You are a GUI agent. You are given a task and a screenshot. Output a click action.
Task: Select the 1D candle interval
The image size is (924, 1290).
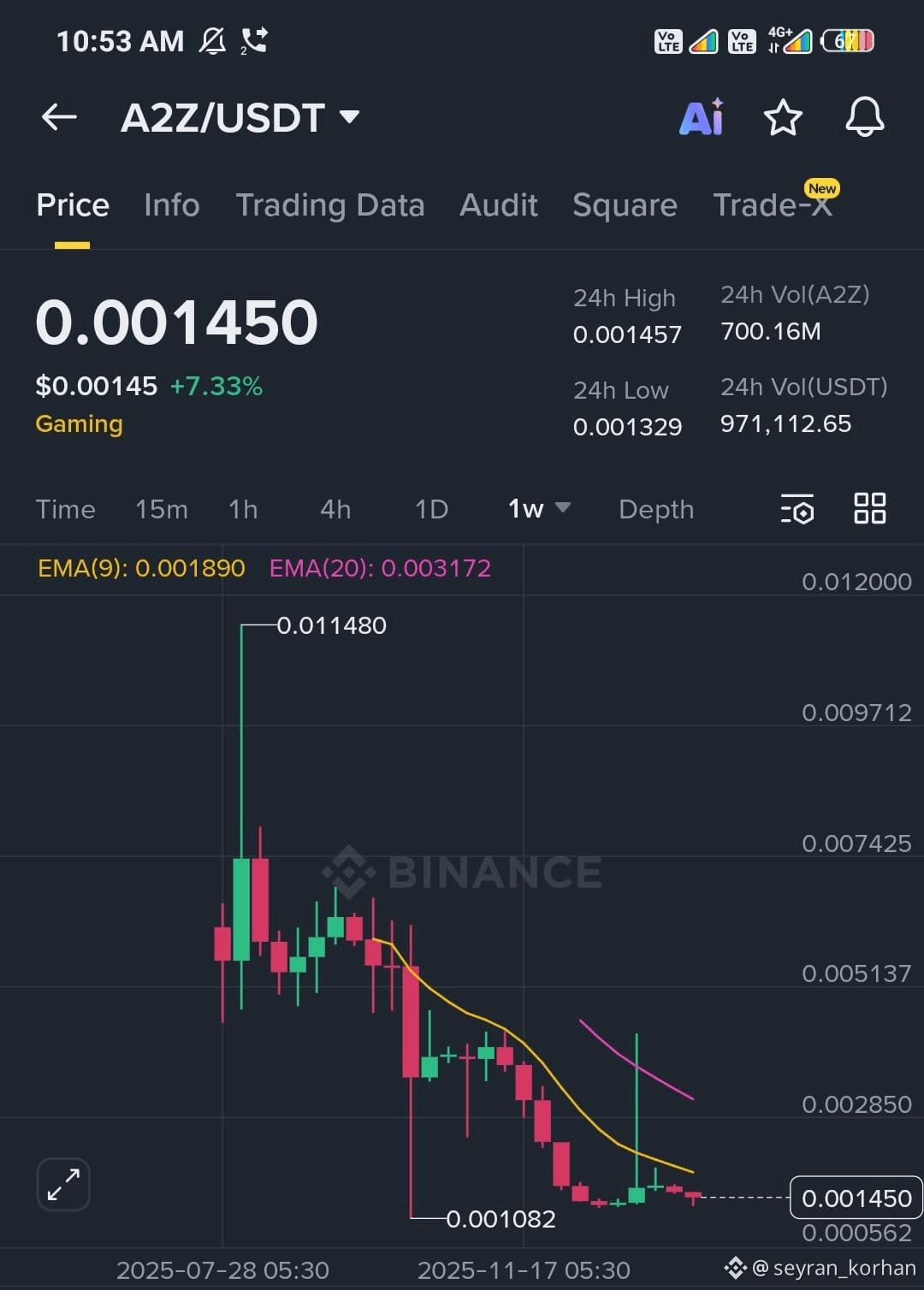(x=430, y=508)
